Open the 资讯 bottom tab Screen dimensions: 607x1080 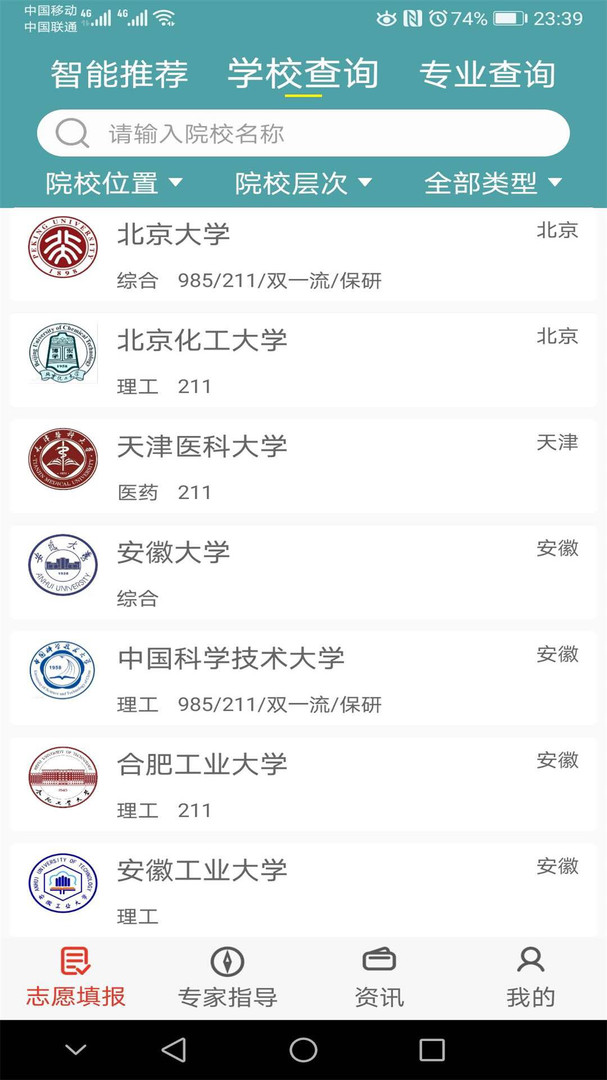tap(379, 978)
